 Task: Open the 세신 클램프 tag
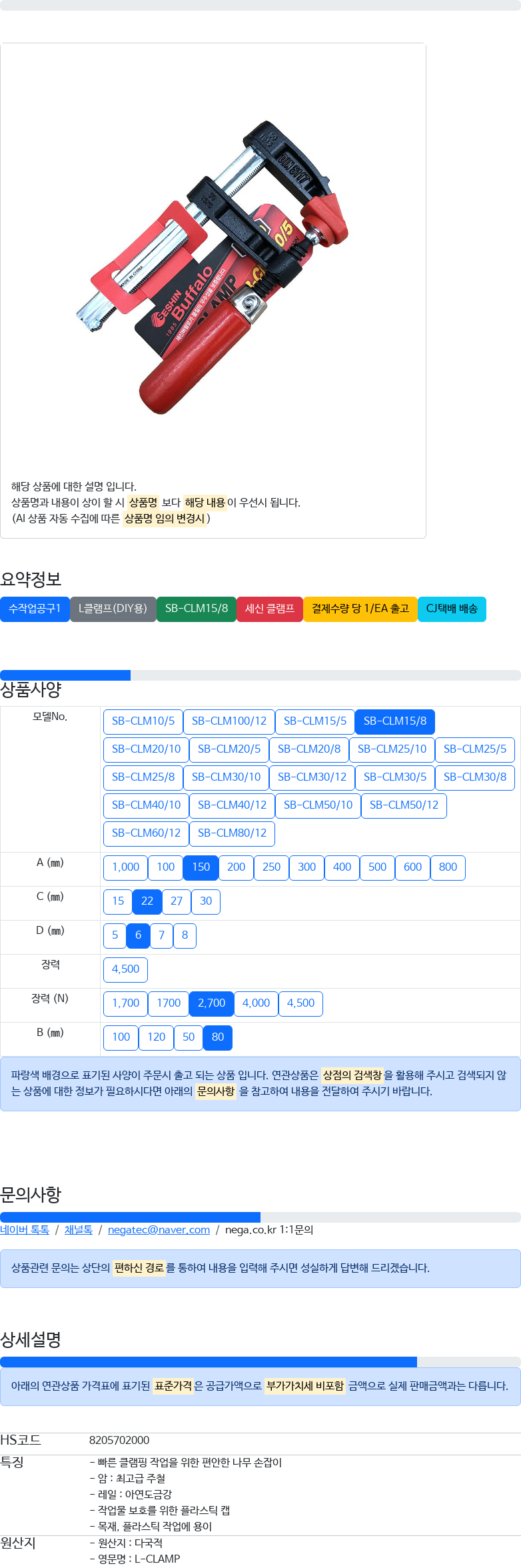[x=269, y=609]
